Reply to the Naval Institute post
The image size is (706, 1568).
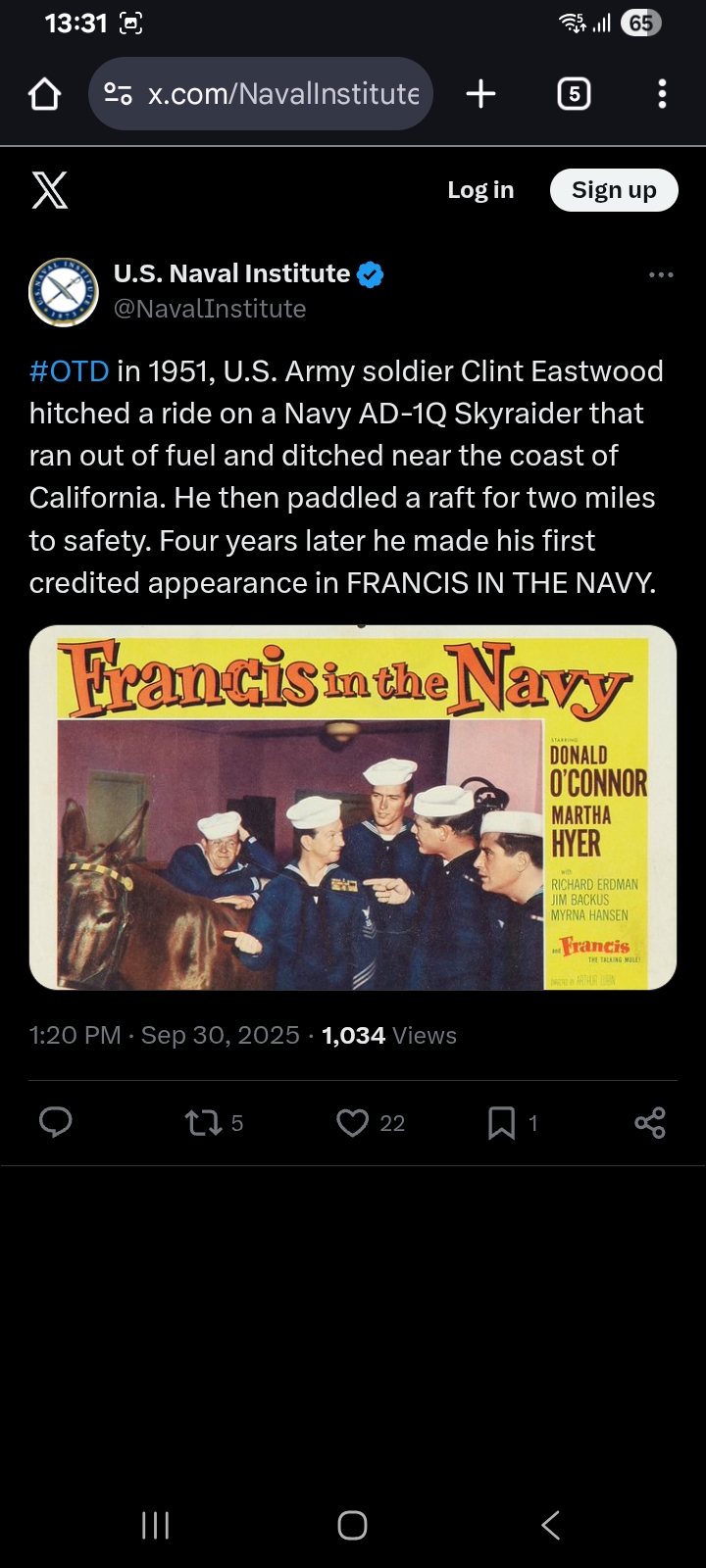coord(56,1122)
